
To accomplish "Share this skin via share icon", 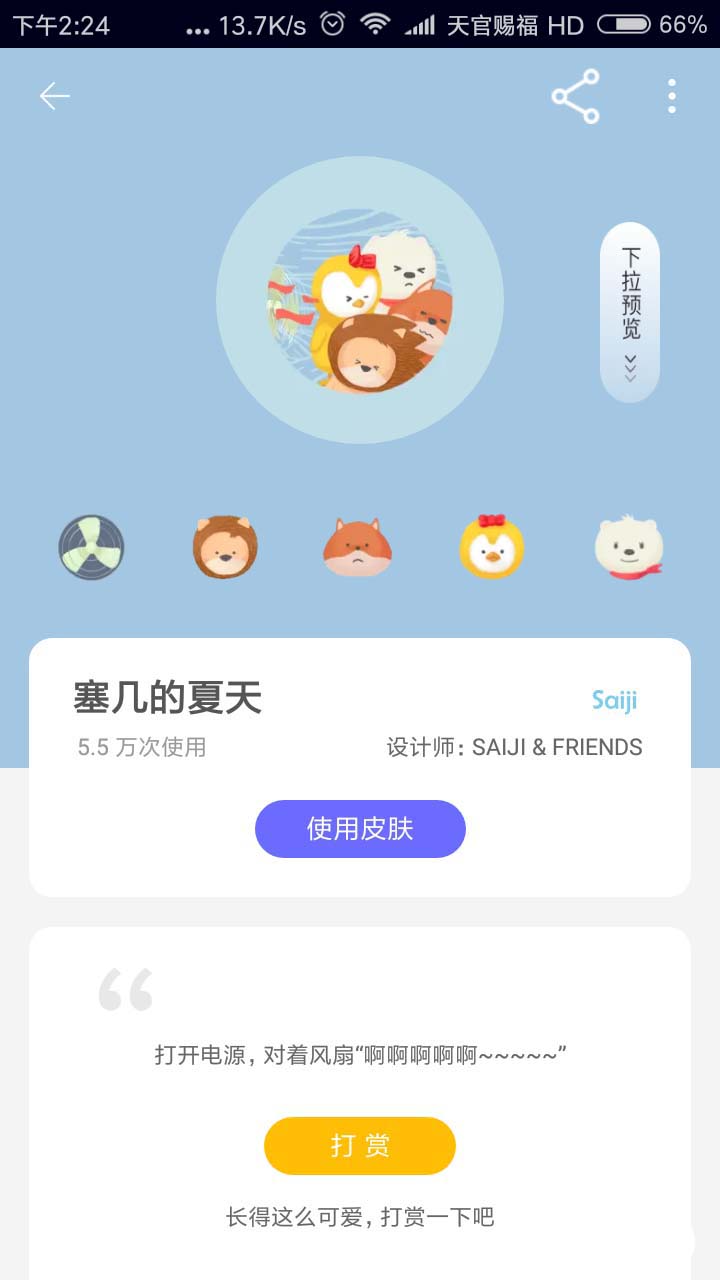I will click(x=576, y=96).
